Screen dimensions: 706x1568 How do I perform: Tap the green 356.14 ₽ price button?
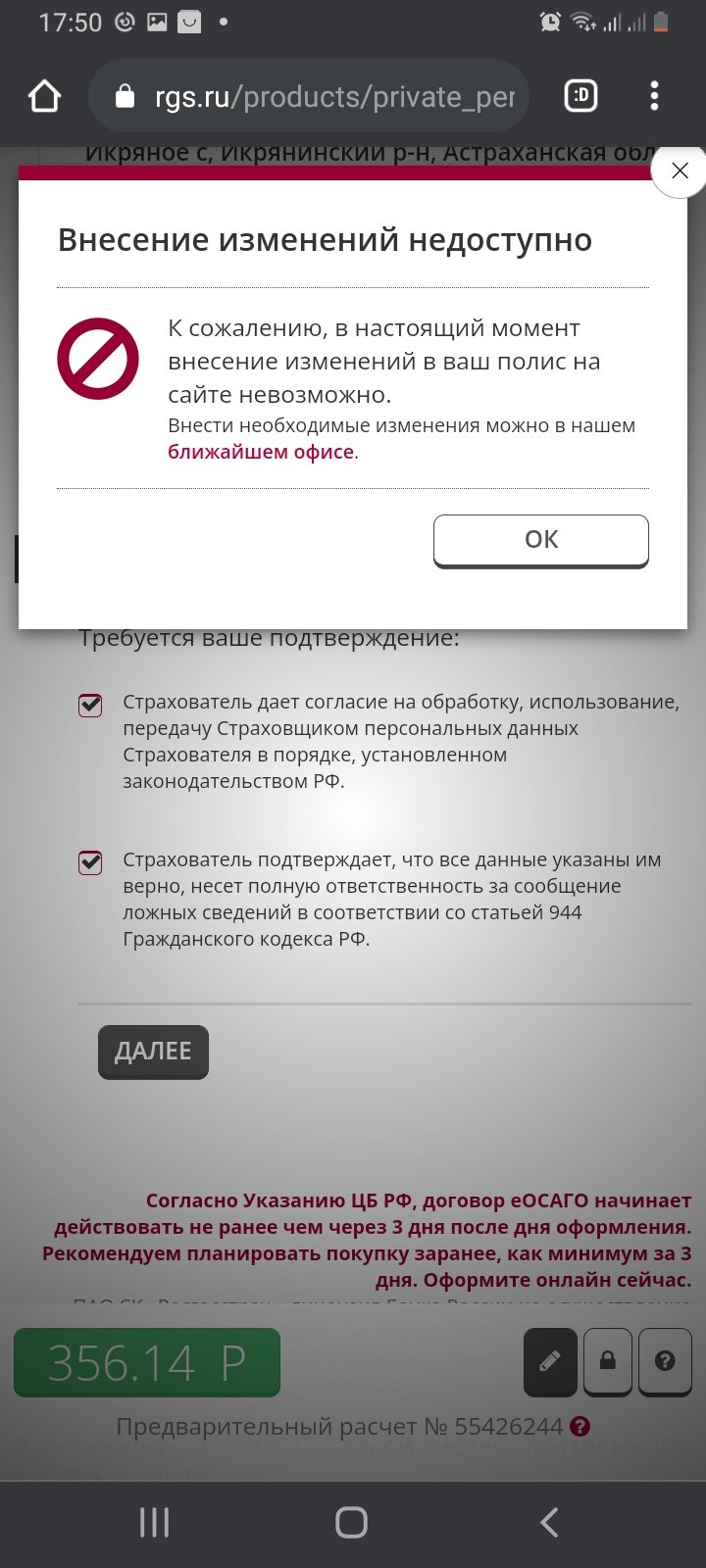point(147,1362)
